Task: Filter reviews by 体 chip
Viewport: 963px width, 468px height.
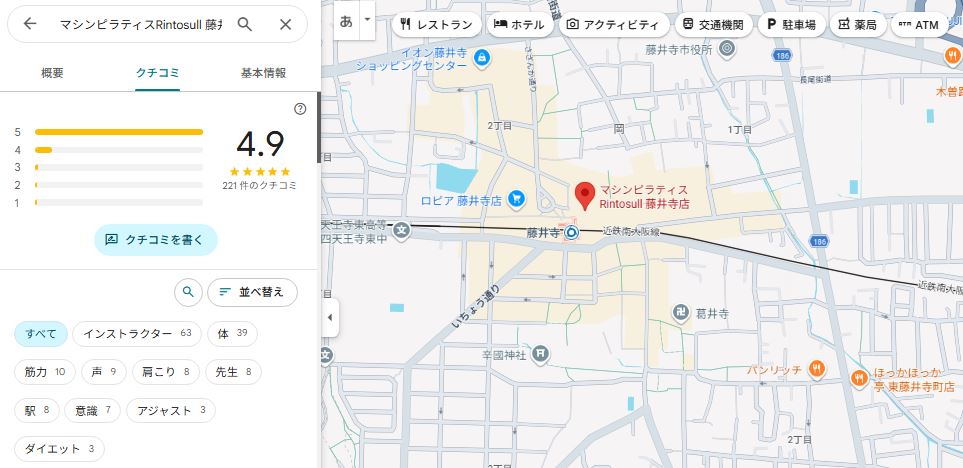Action: 232,333
